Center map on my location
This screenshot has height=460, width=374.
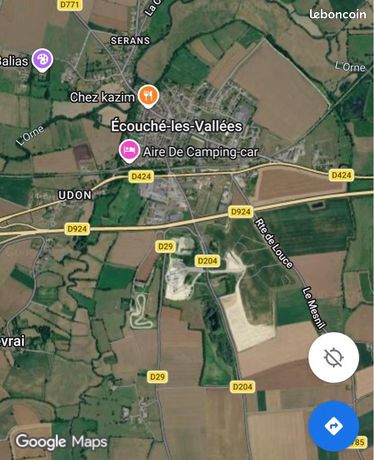coord(334,358)
